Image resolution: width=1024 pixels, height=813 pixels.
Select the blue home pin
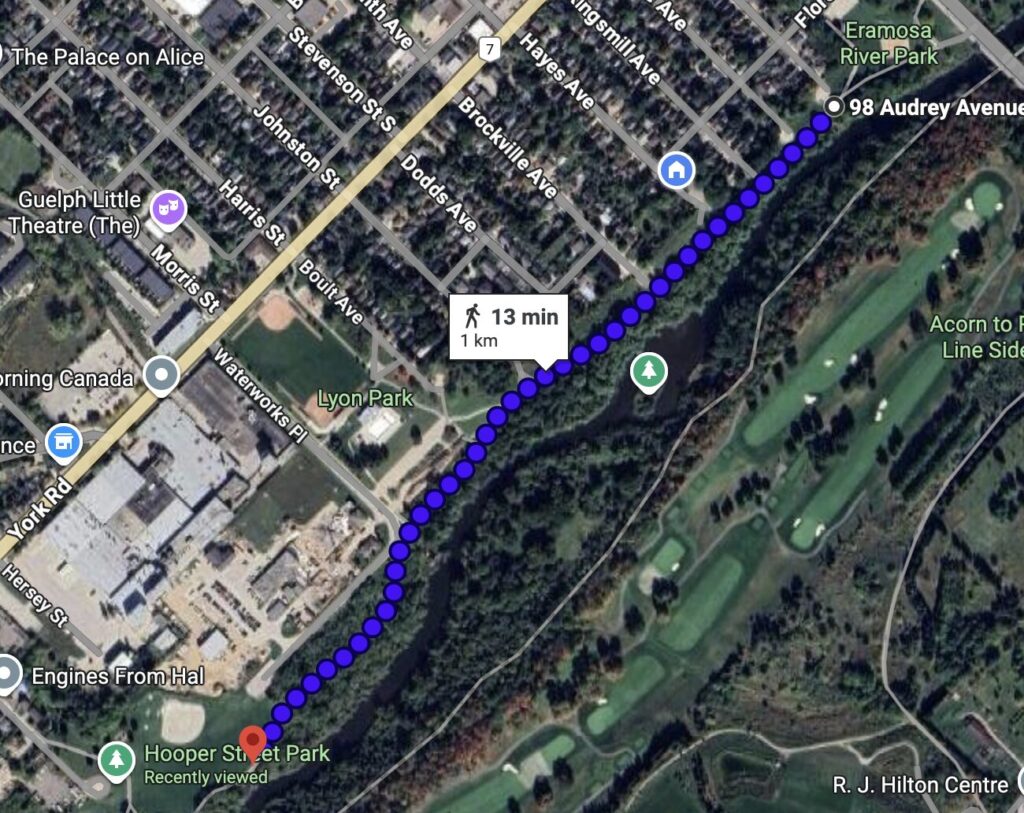(x=677, y=169)
